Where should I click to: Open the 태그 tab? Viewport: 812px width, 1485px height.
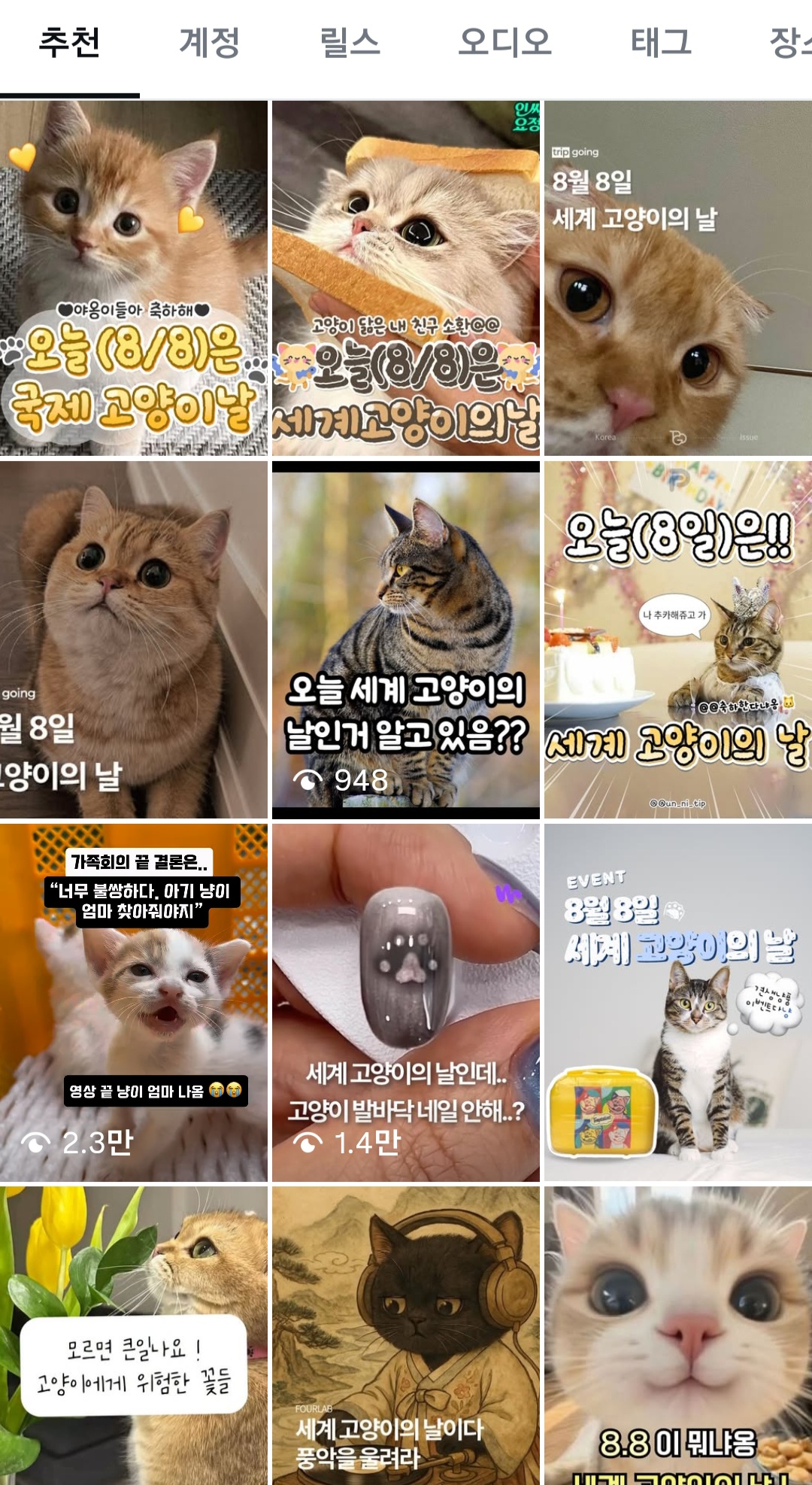coord(661,43)
